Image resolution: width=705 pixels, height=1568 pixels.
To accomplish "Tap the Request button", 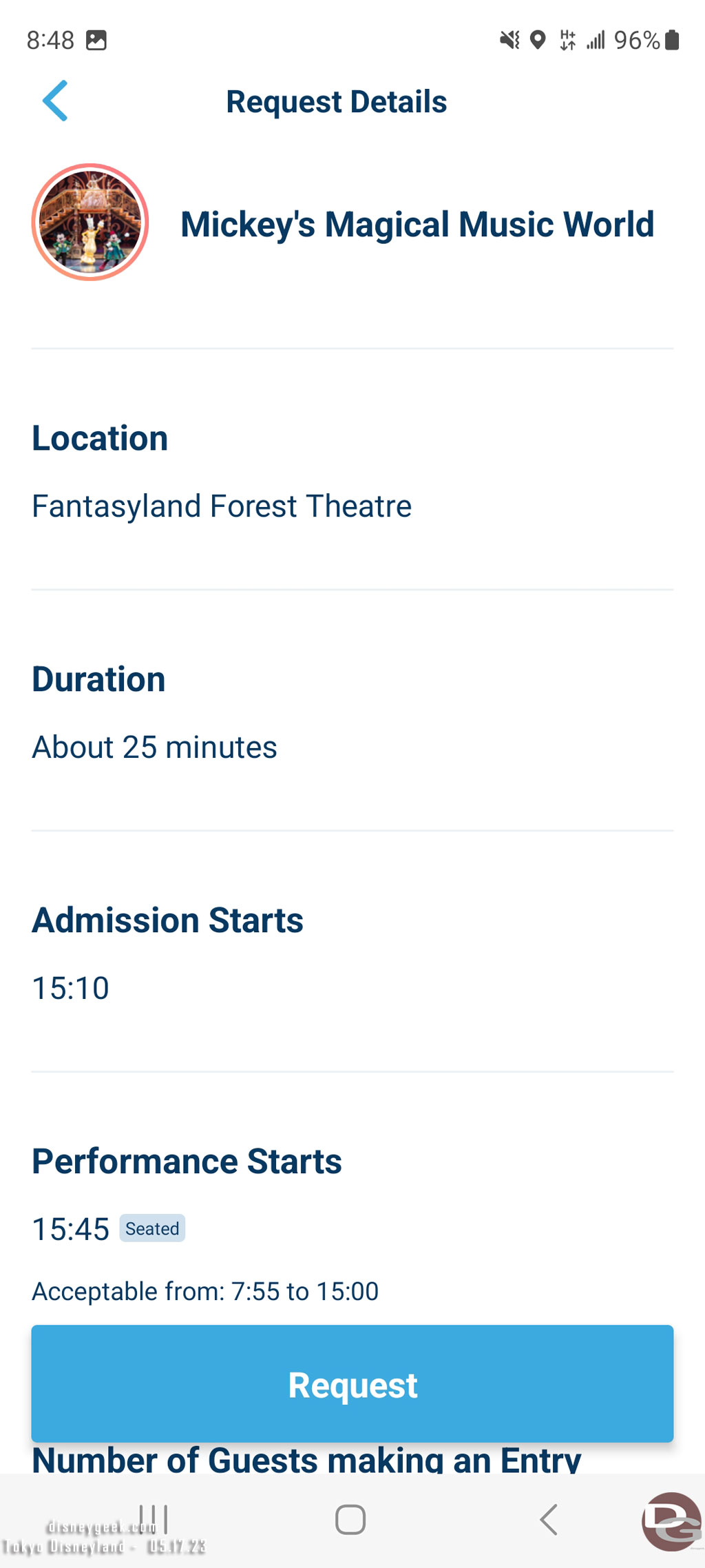I will click(x=352, y=1383).
